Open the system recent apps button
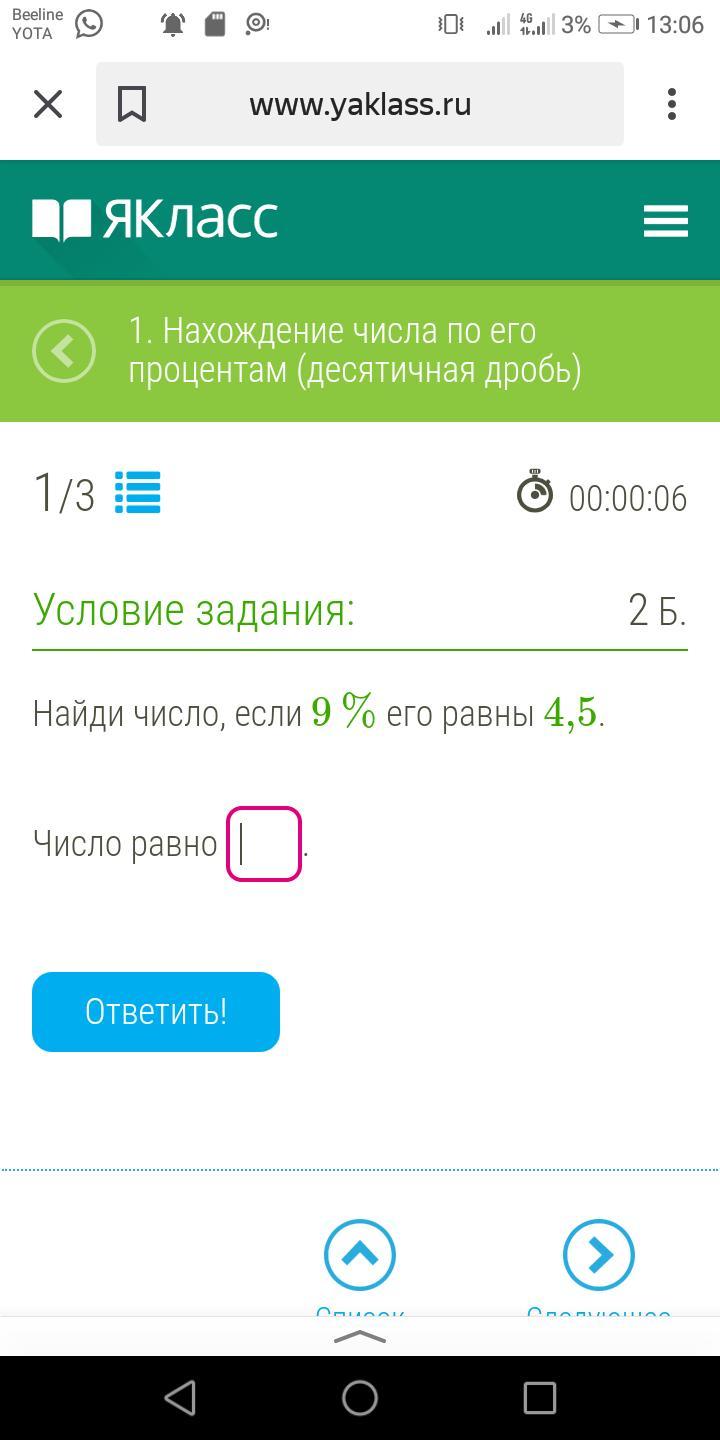 click(540, 1398)
